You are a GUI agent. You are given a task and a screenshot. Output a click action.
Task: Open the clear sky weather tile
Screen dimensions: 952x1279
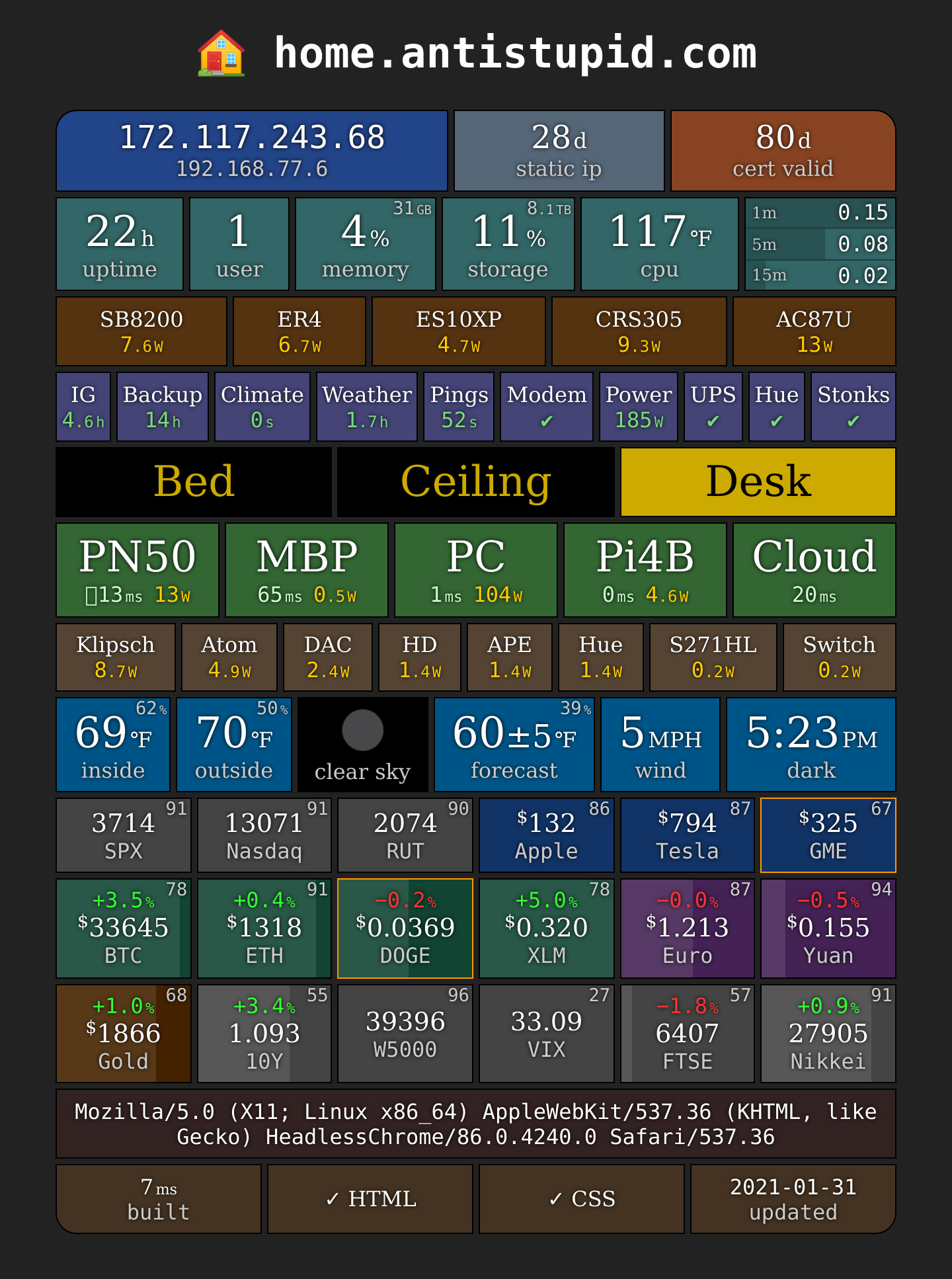[x=363, y=745]
